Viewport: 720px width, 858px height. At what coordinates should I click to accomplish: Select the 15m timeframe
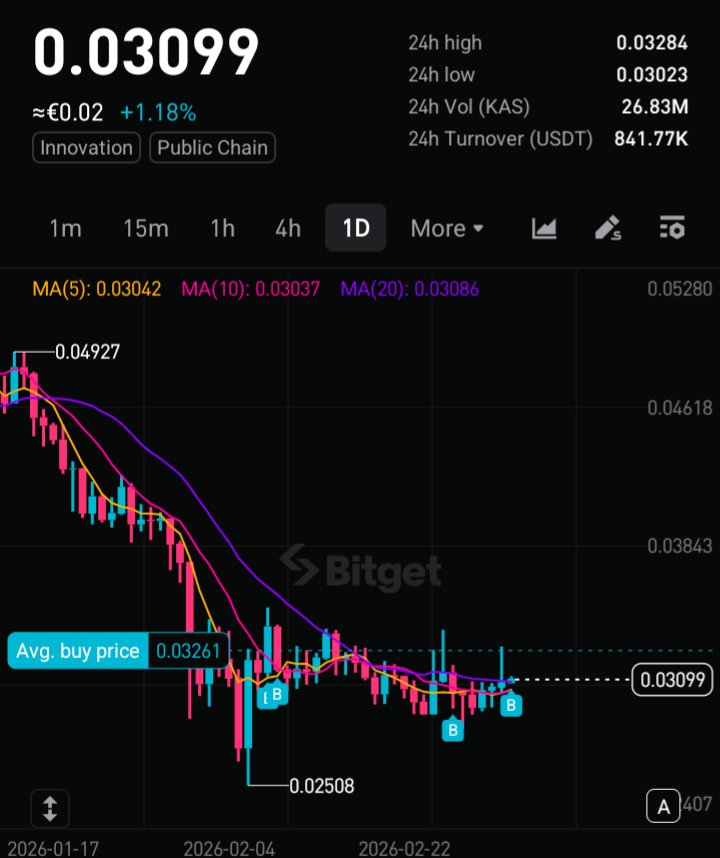pos(145,228)
